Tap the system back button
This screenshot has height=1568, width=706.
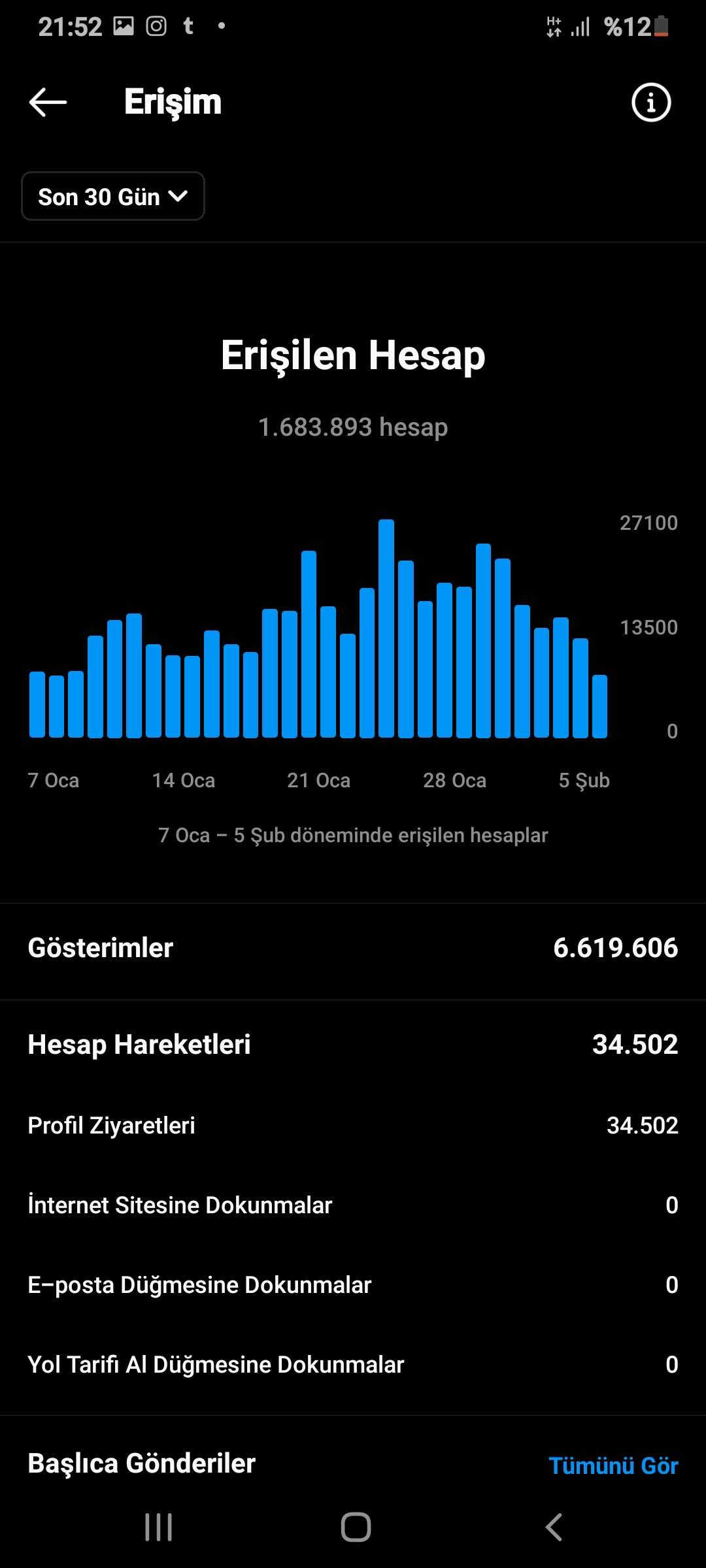click(x=554, y=1527)
